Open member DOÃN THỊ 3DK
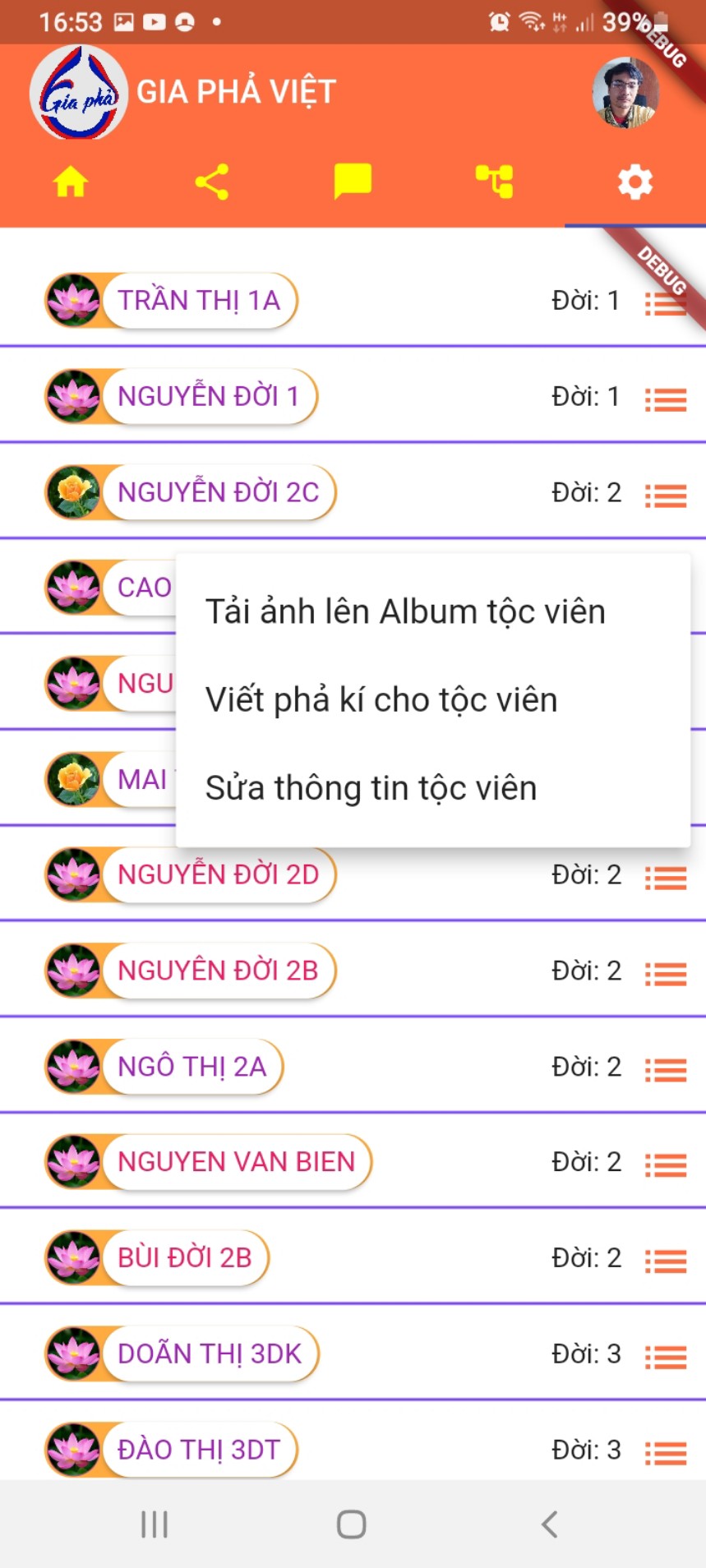 coord(210,1354)
